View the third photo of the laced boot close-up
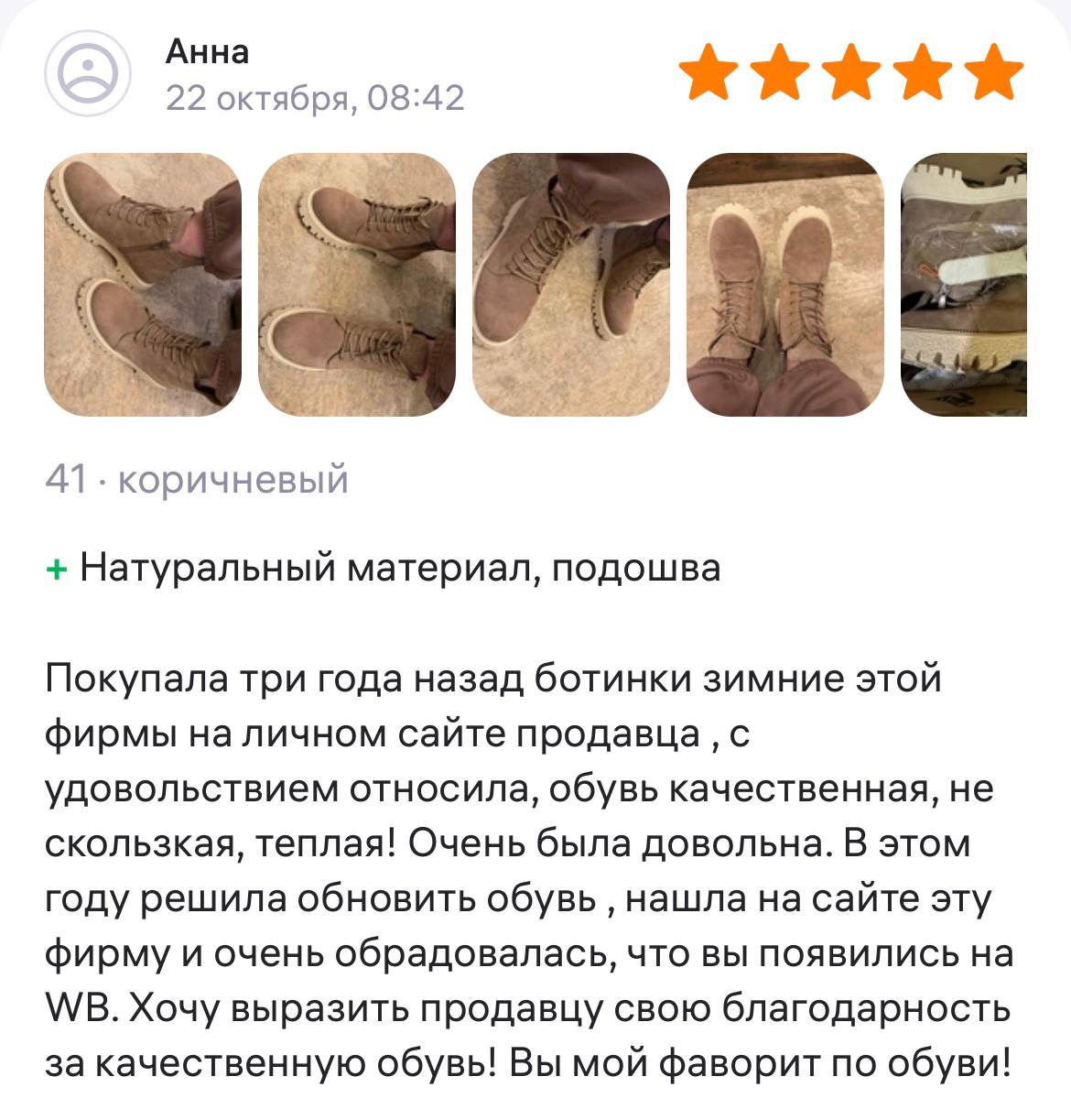 (x=571, y=285)
